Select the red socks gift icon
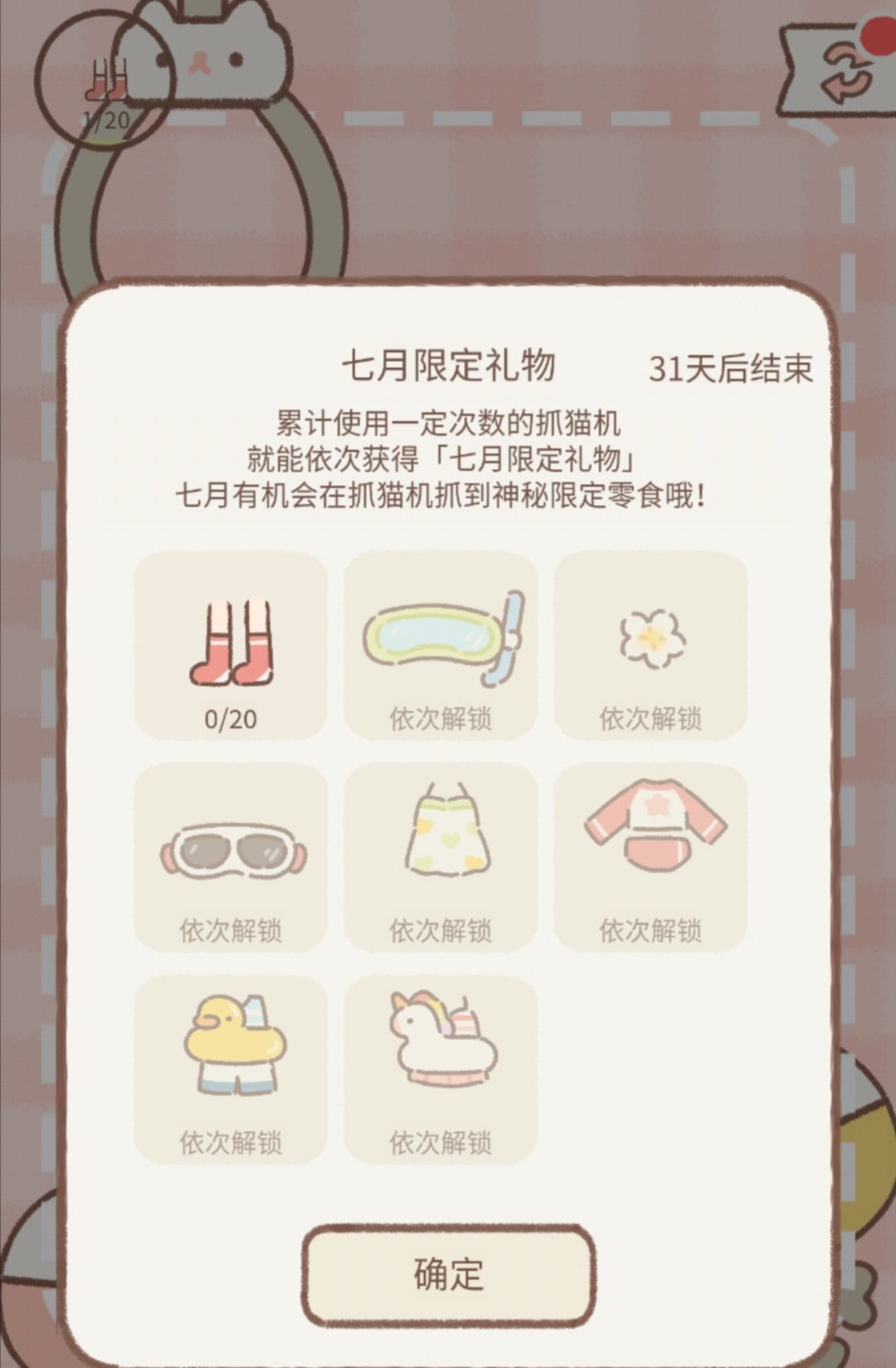 231,643
